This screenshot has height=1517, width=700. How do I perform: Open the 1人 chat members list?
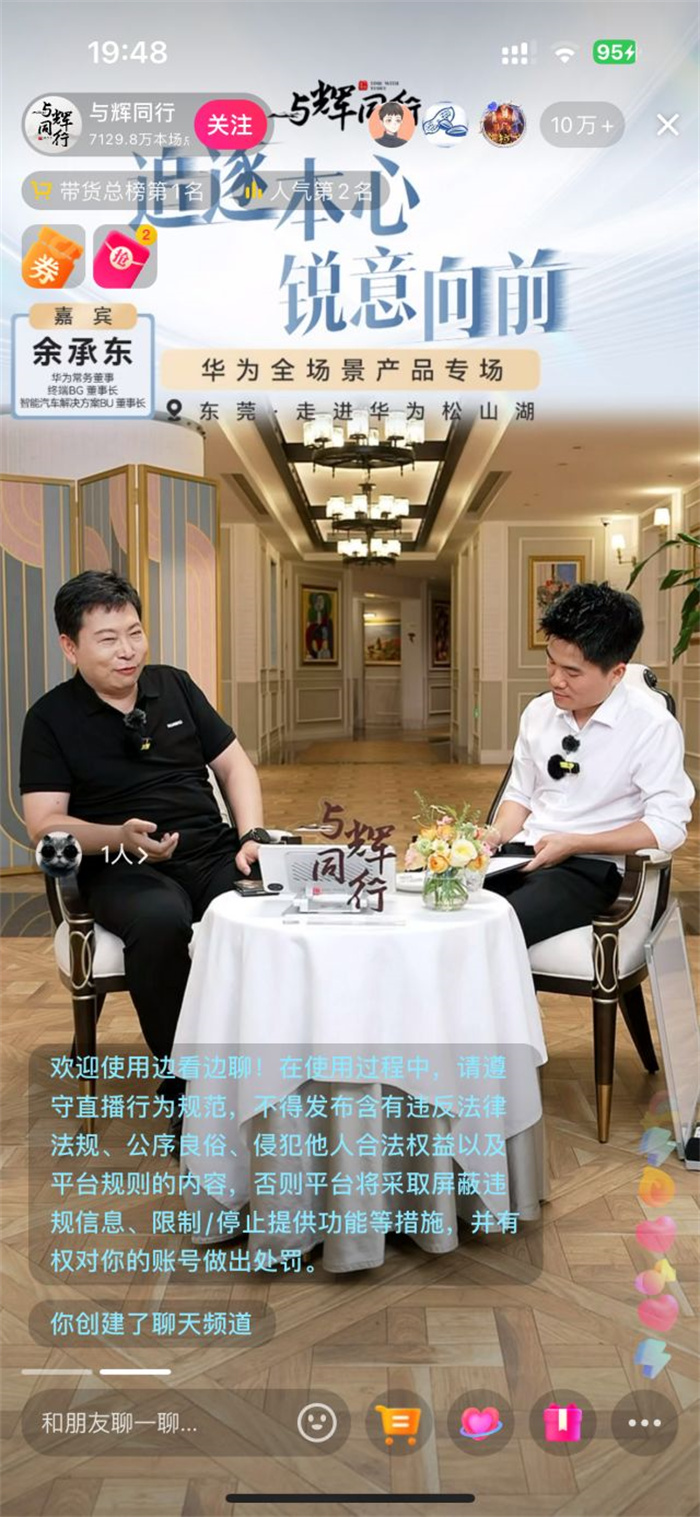tap(123, 855)
